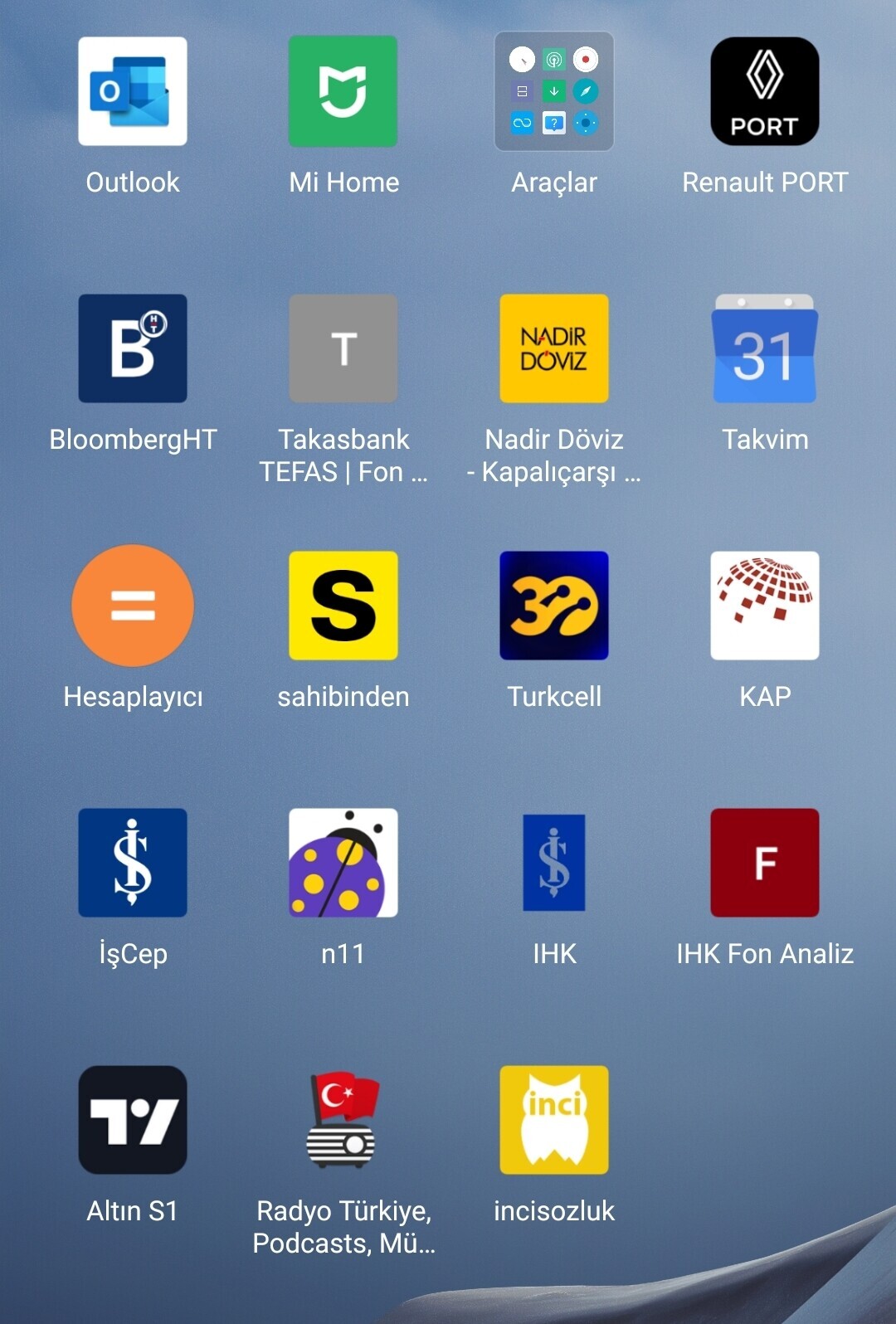Launch Nadir Döviz app
This screenshot has height=1324, width=896.
[x=554, y=349]
